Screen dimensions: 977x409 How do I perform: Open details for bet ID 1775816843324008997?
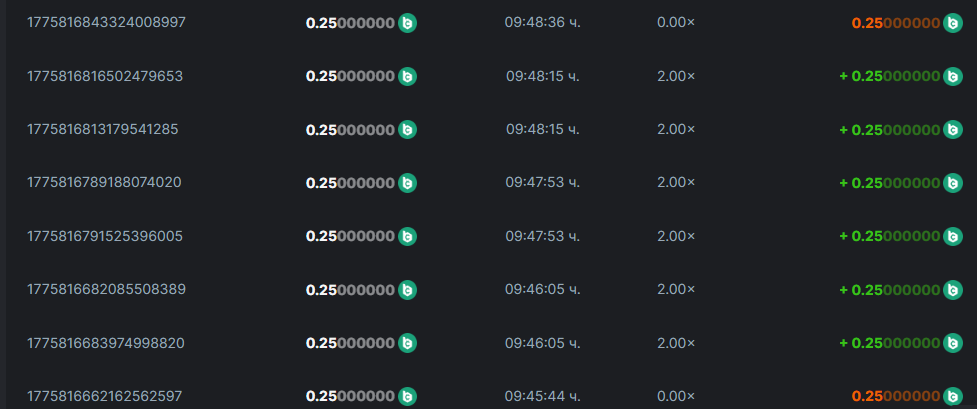tap(106, 22)
